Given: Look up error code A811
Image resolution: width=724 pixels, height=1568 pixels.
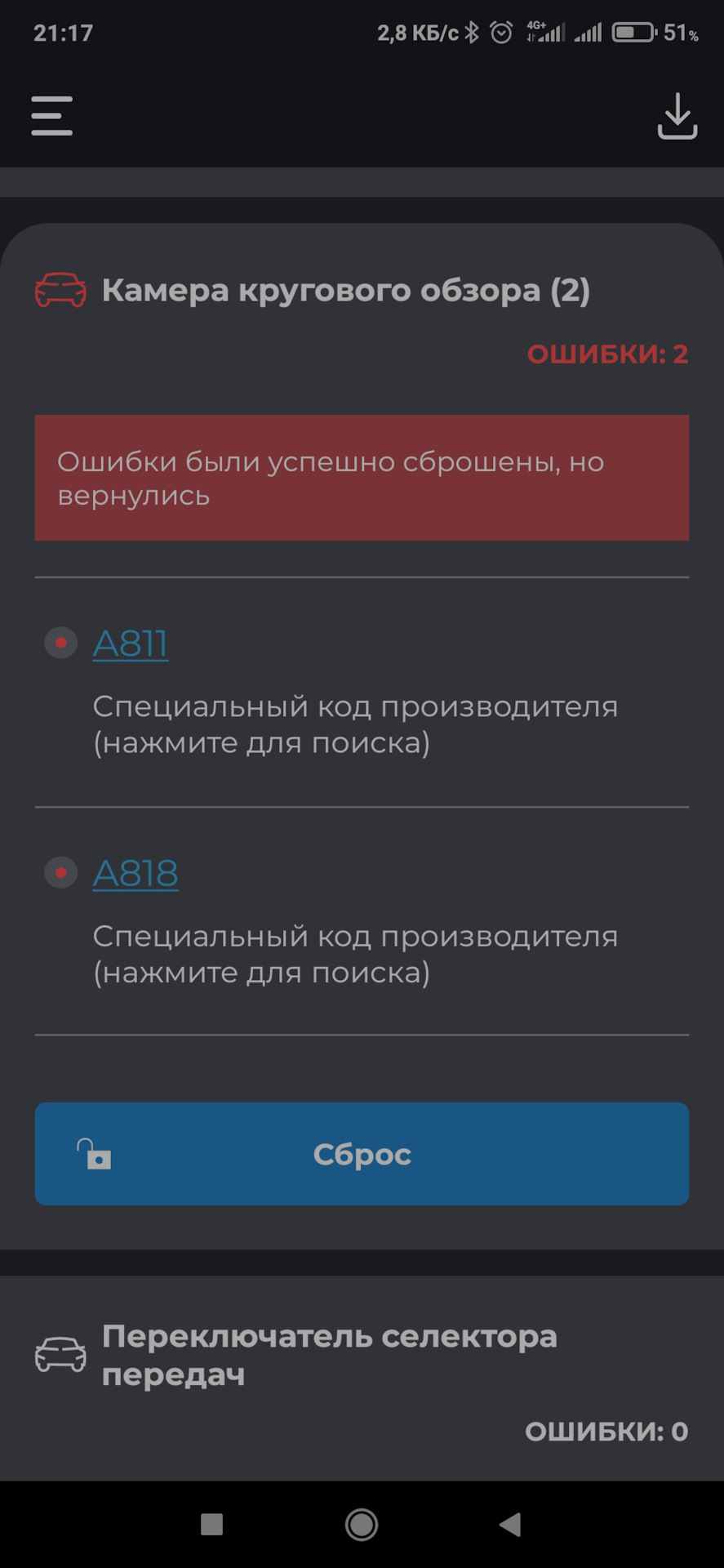Looking at the screenshot, I should click(131, 644).
